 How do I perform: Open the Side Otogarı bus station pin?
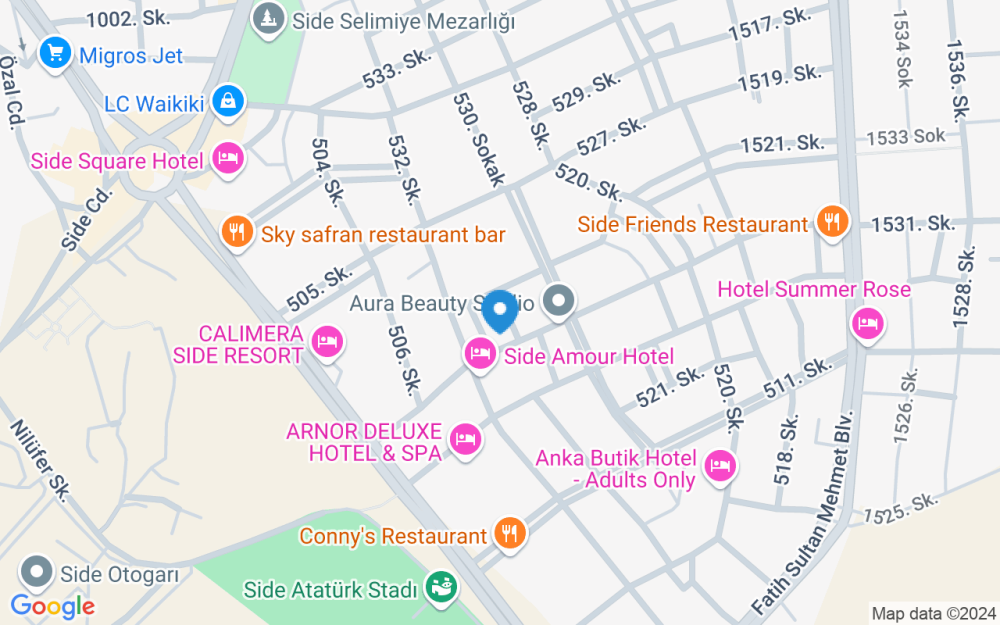pyautogui.click(x=38, y=573)
